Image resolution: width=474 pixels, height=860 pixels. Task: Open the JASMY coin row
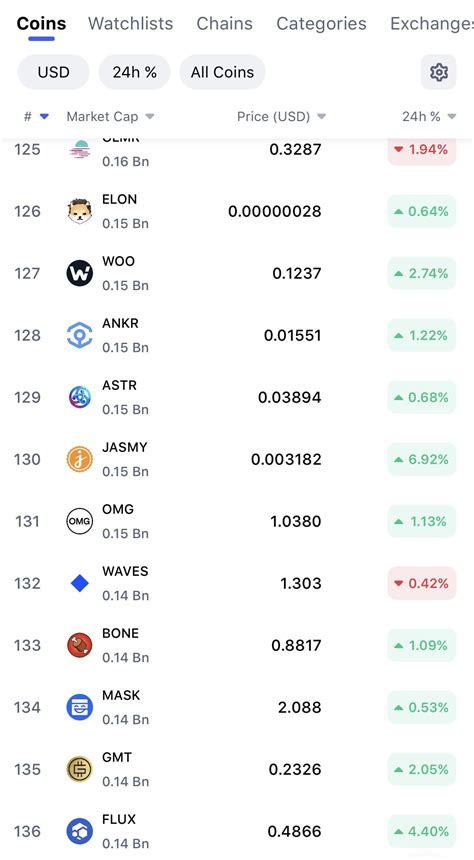(x=237, y=459)
